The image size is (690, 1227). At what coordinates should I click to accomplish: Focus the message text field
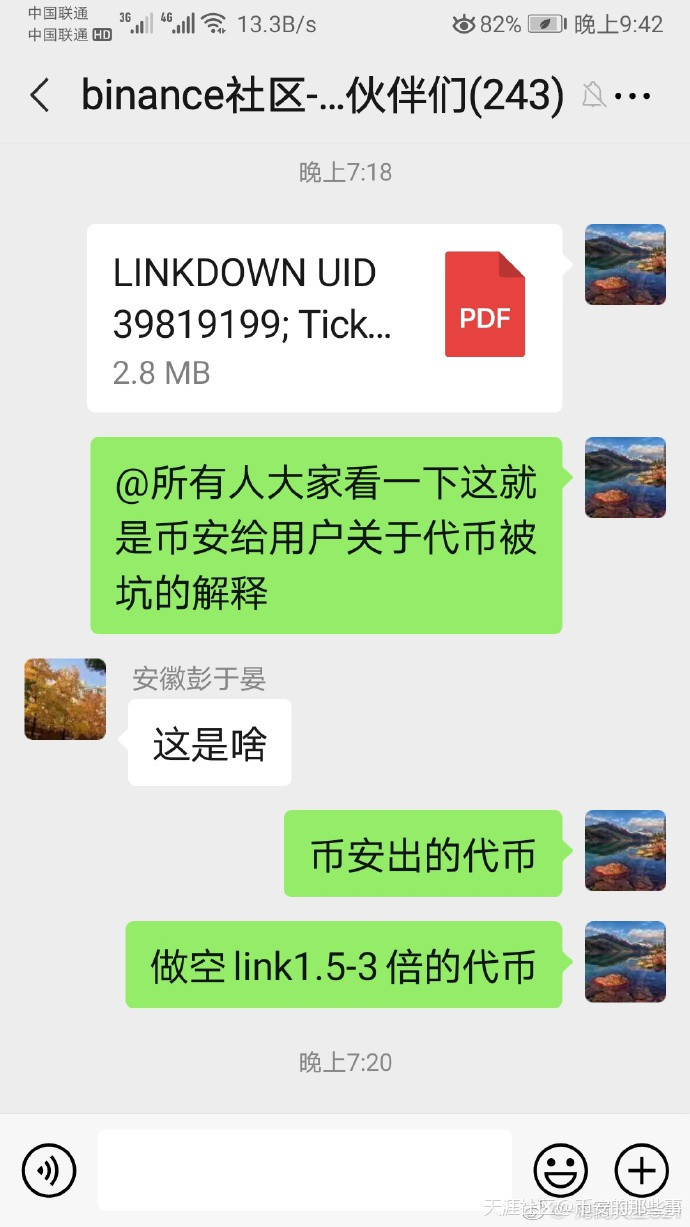click(x=304, y=1170)
